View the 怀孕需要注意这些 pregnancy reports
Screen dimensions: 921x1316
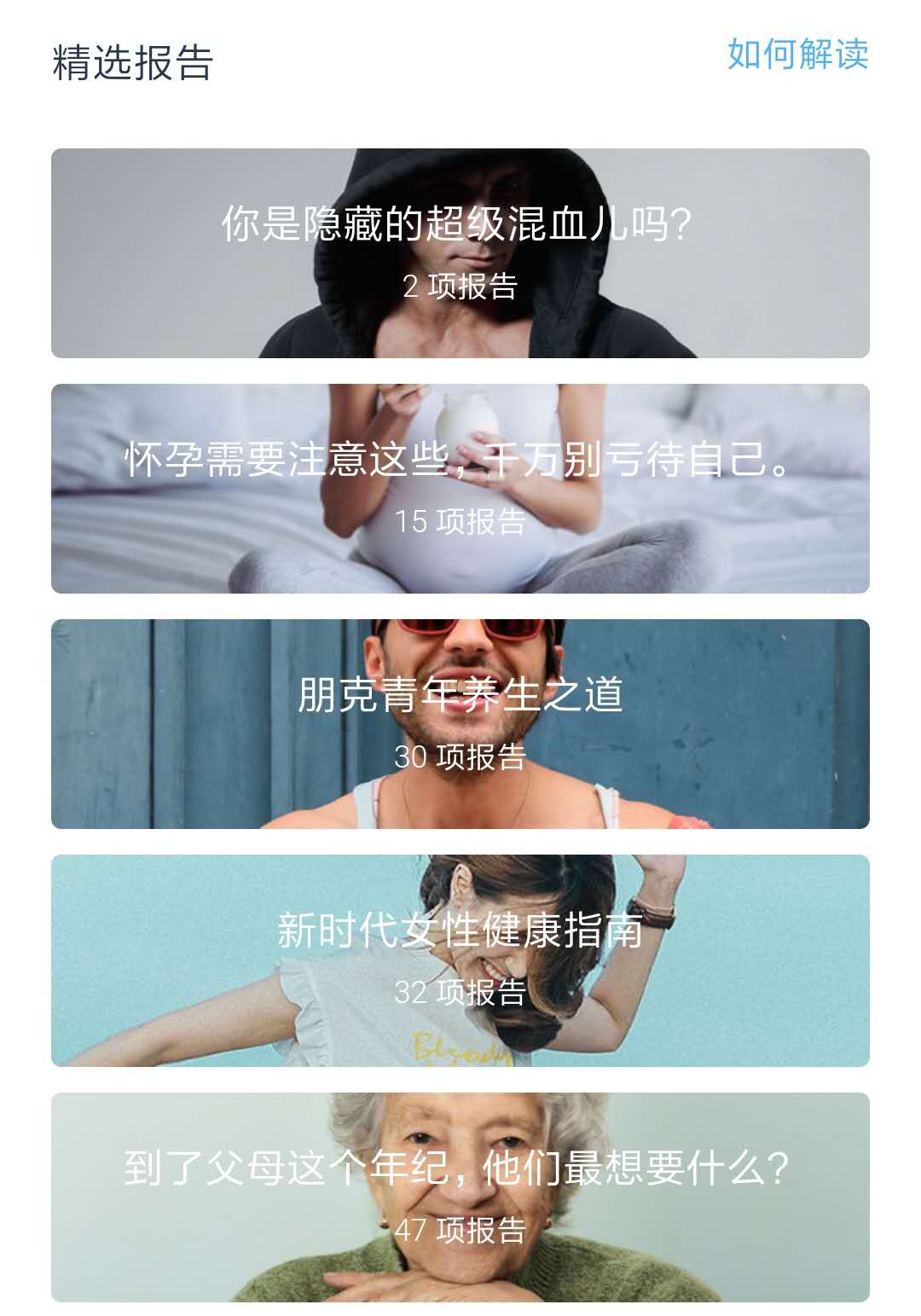tap(460, 489)
